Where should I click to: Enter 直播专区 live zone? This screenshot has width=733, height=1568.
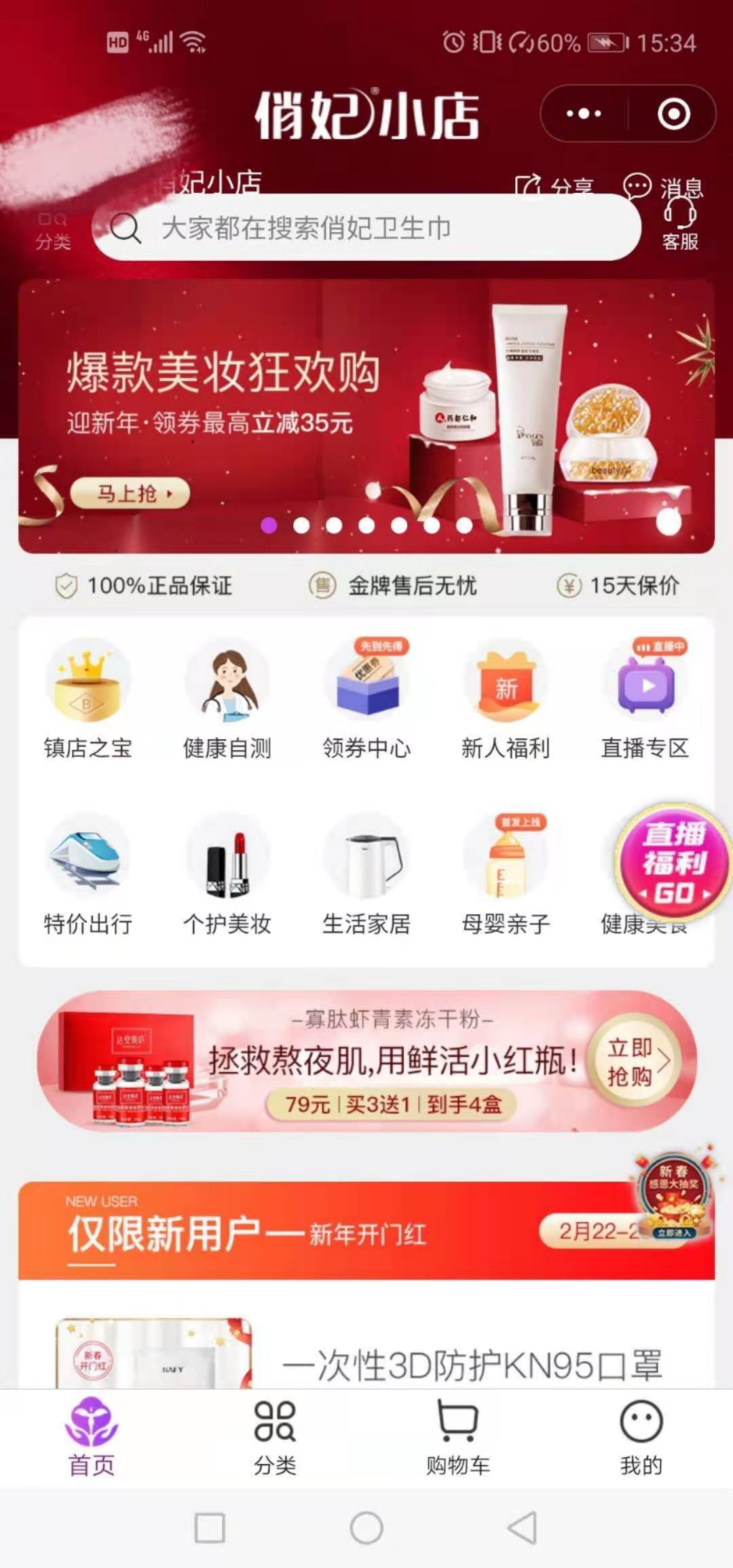click(x=645, y=699)
